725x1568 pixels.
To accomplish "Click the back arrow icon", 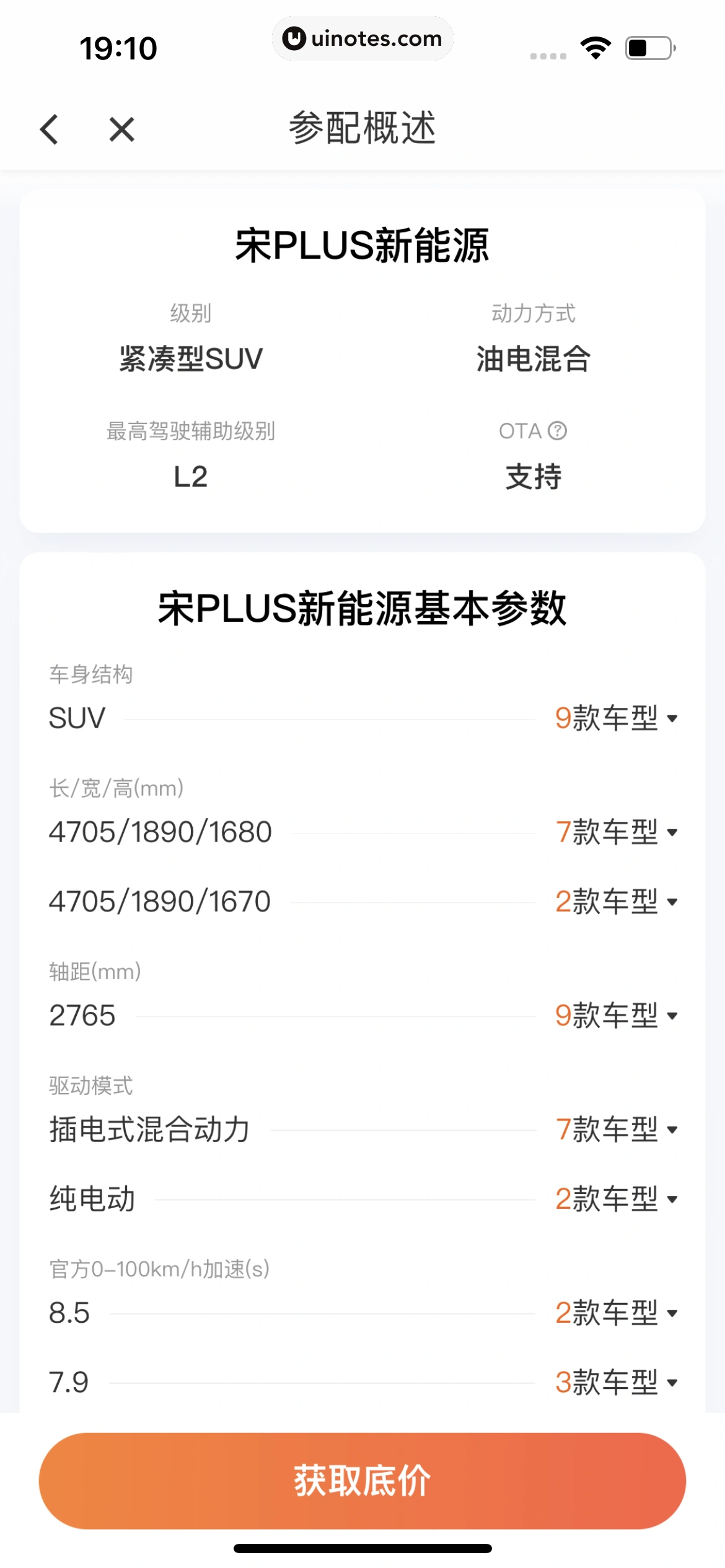I will point(50,129).
